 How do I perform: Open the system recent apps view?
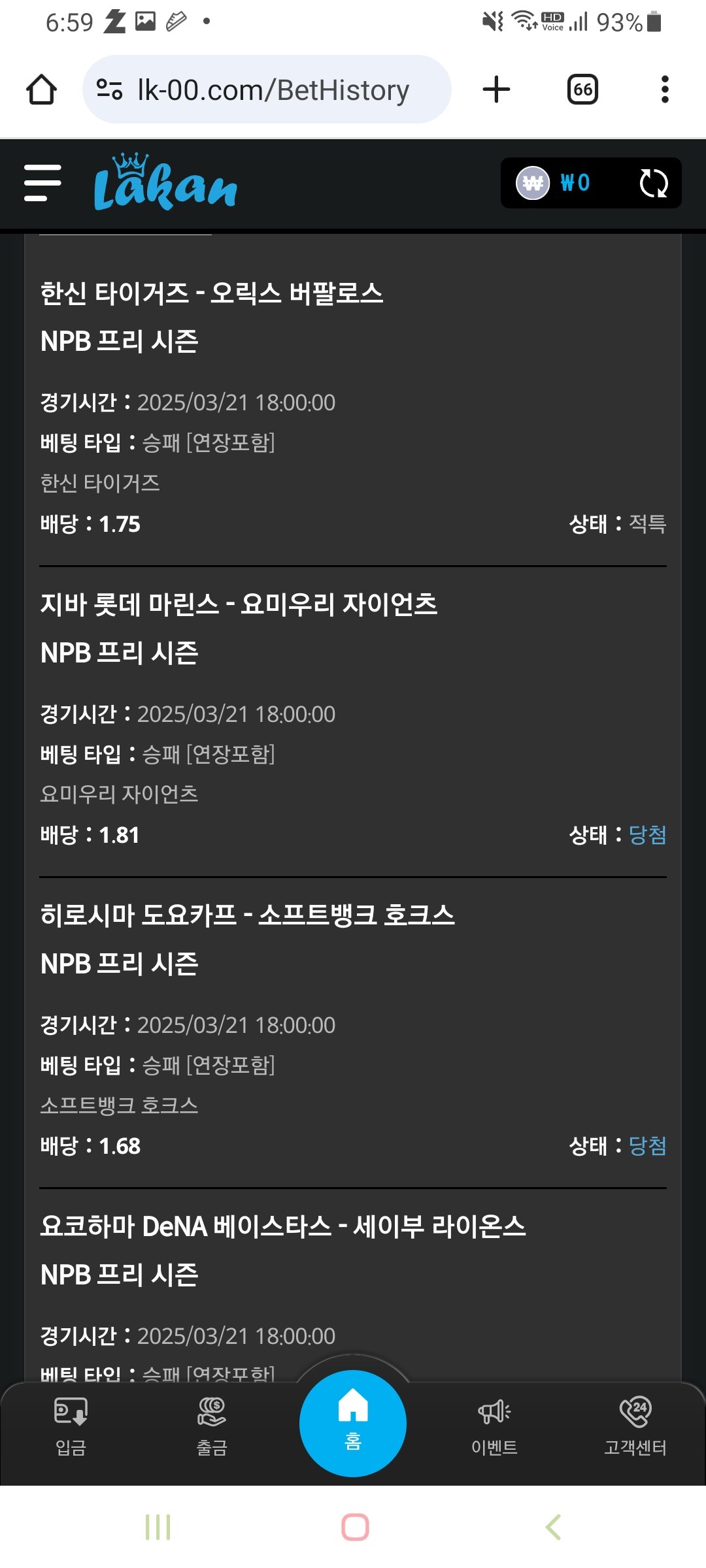click(158, 1527)
